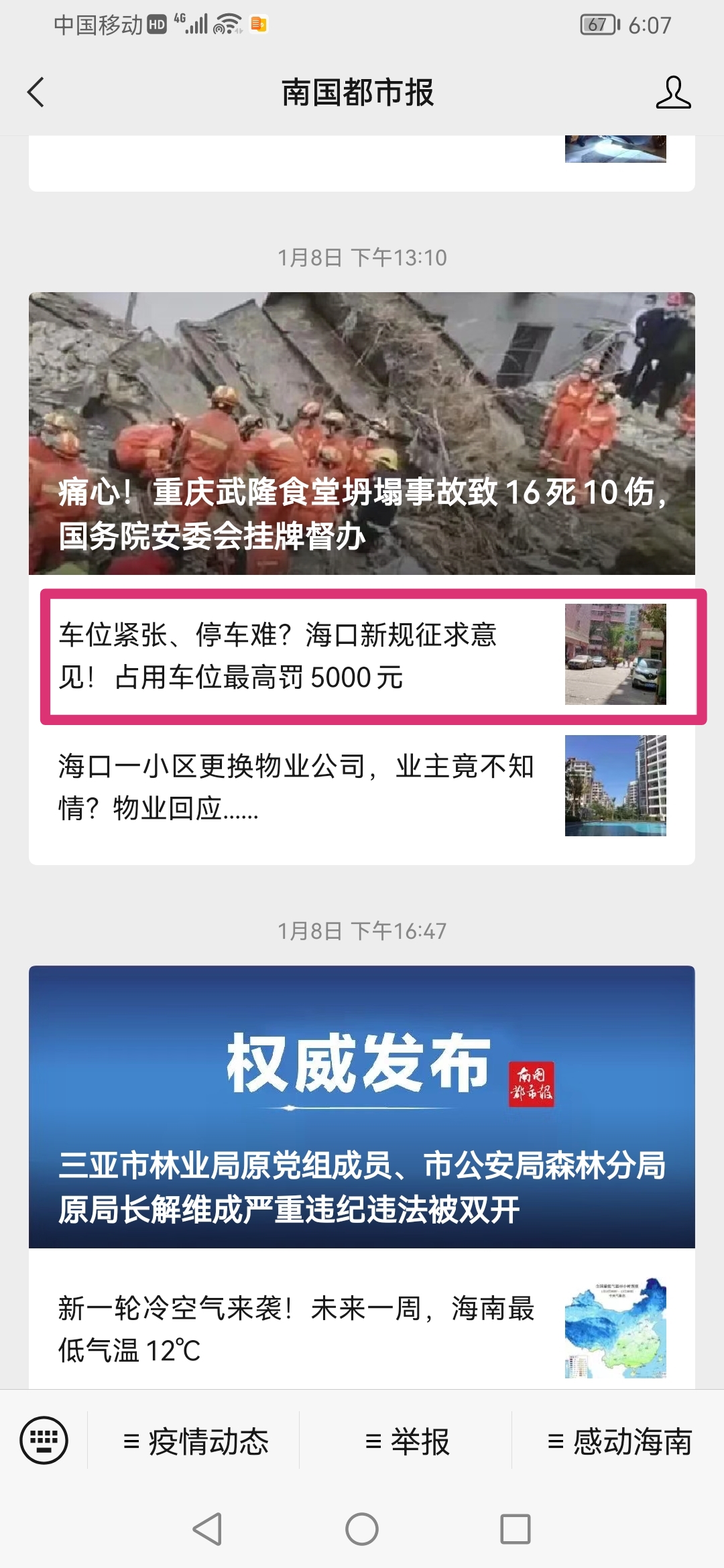The image size is (724, 1568).
Task: Open 三亚市林业局解维成被双开 article
Action: pos(362,1106)
